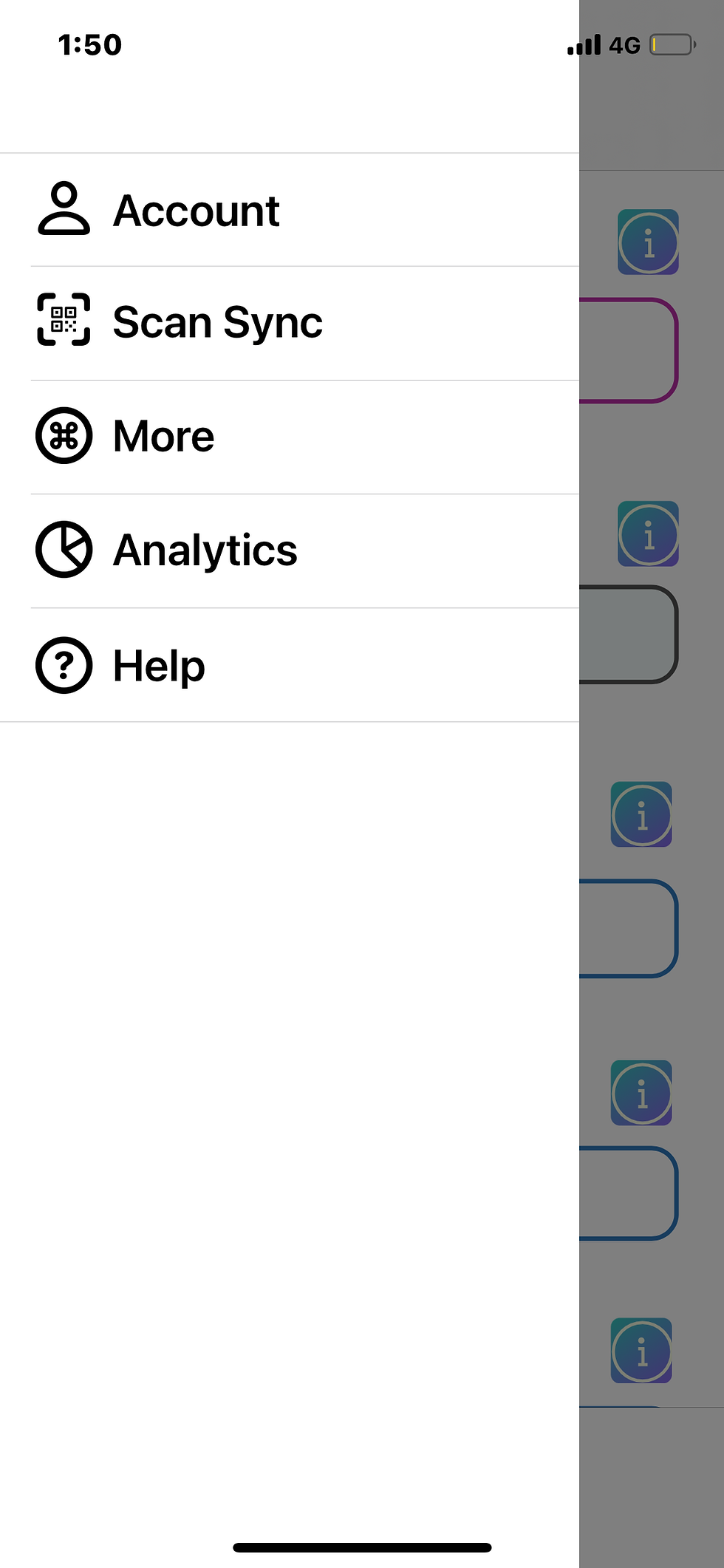Open the More menu option

163,436
